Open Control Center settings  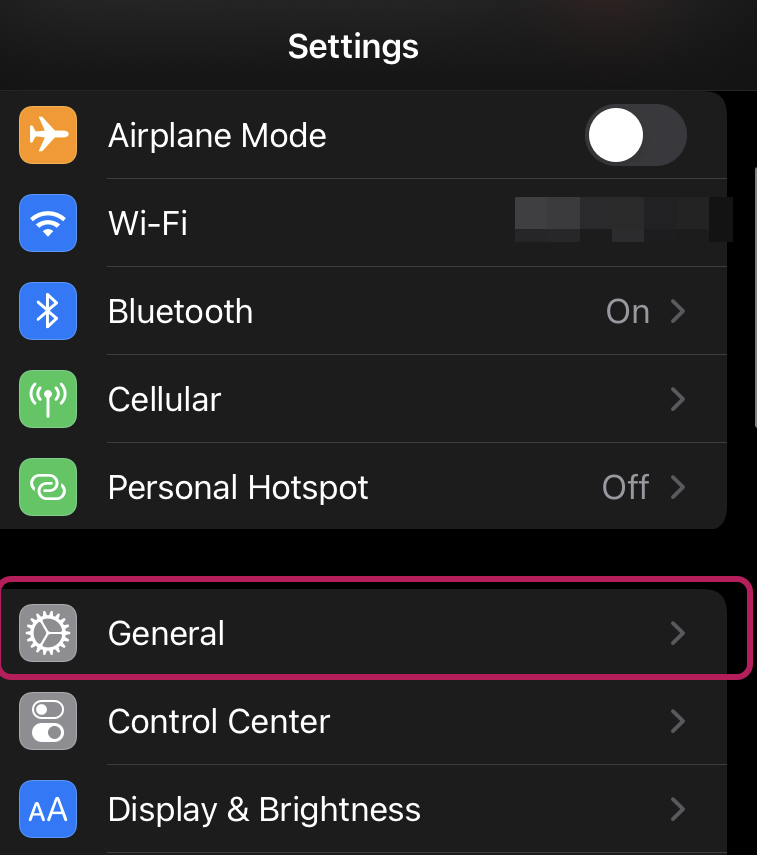[300, 721]
